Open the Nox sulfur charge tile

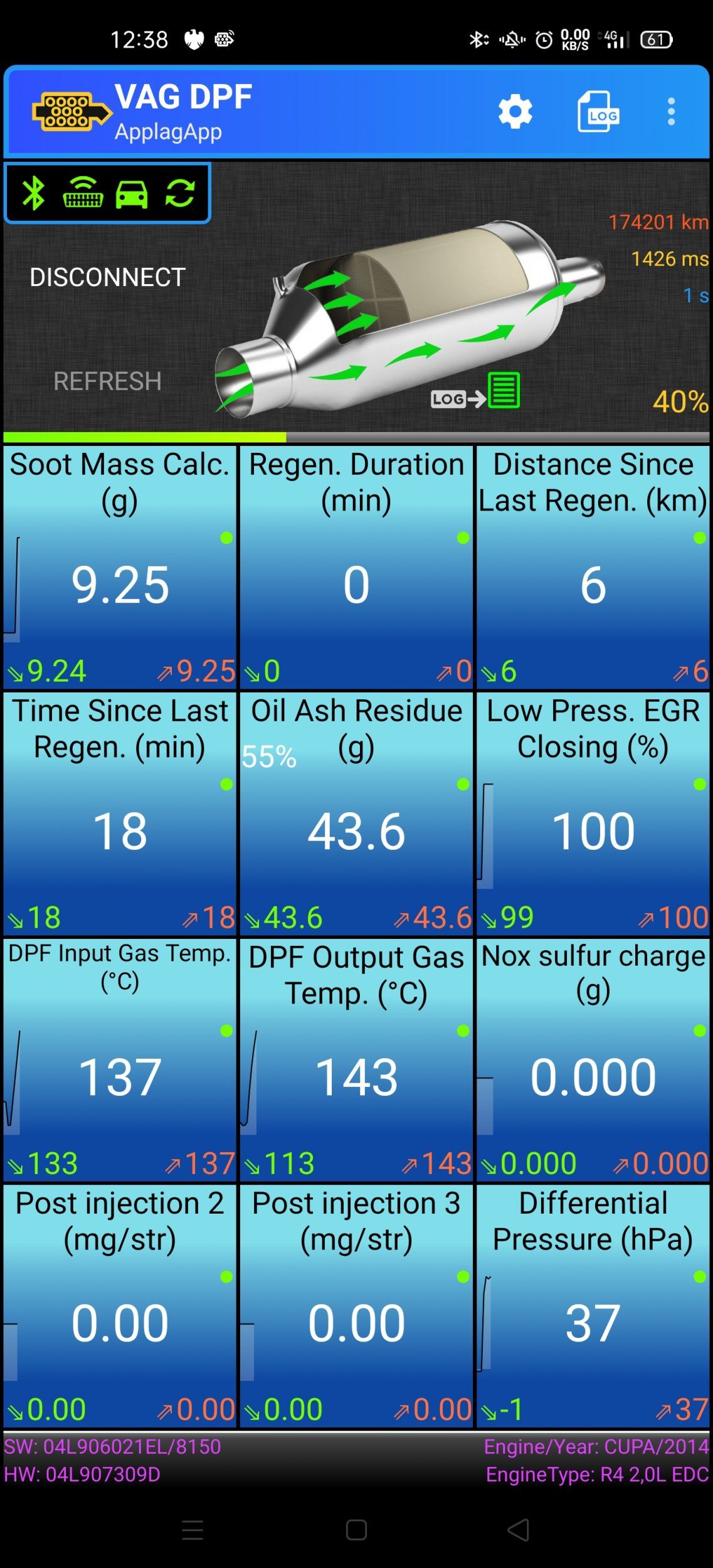pyautogui.click(x=593, y=1060)
